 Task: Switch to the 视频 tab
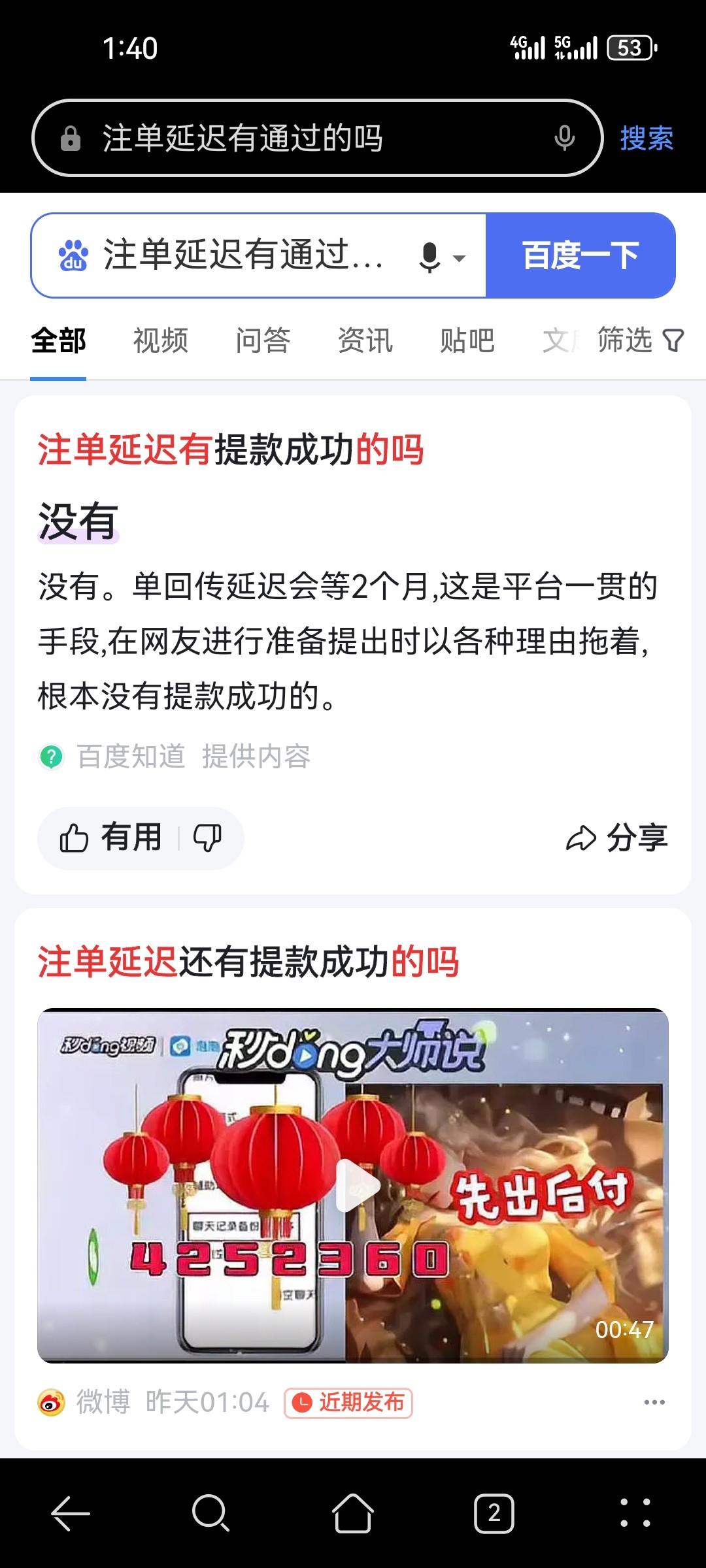pos(161,341)
